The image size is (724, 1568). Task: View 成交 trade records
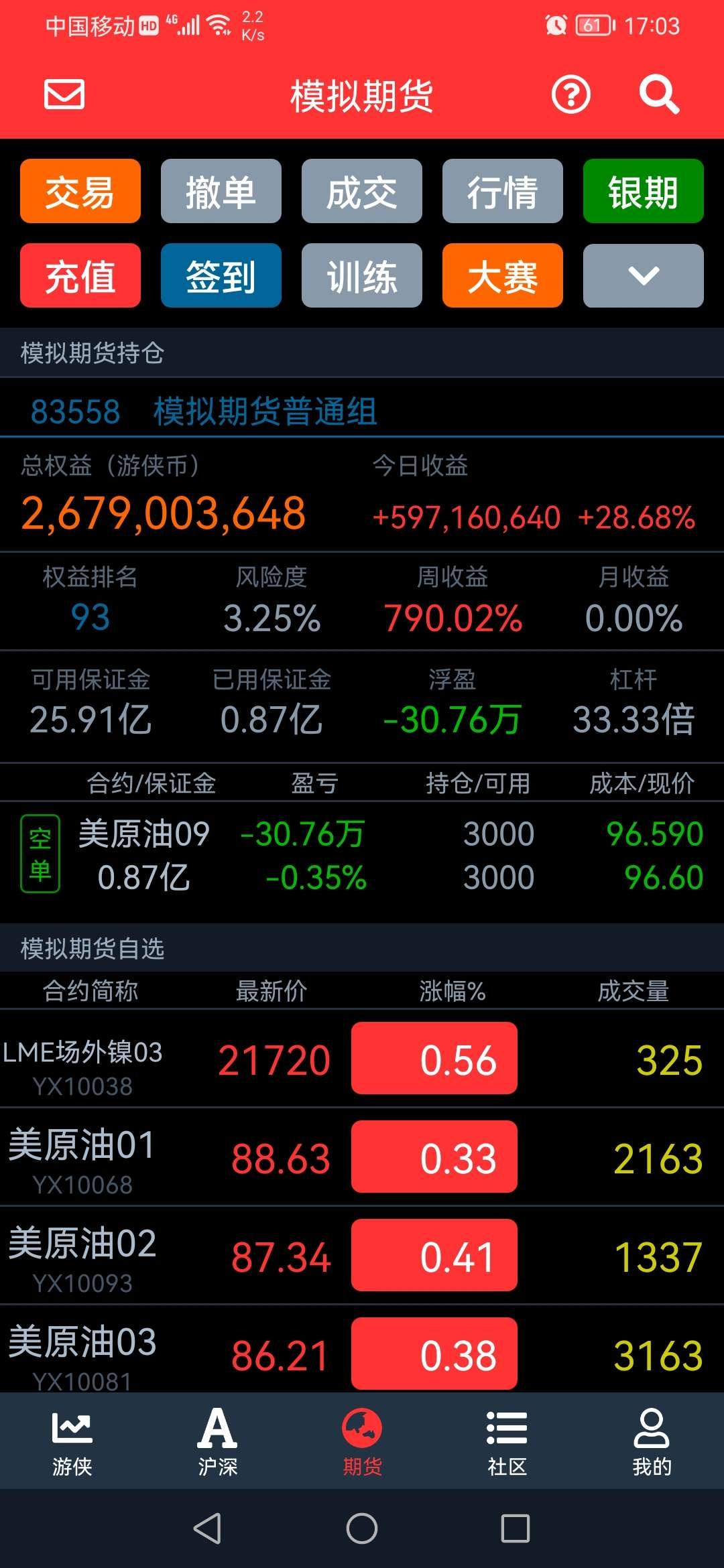click(x=362, y=191)
